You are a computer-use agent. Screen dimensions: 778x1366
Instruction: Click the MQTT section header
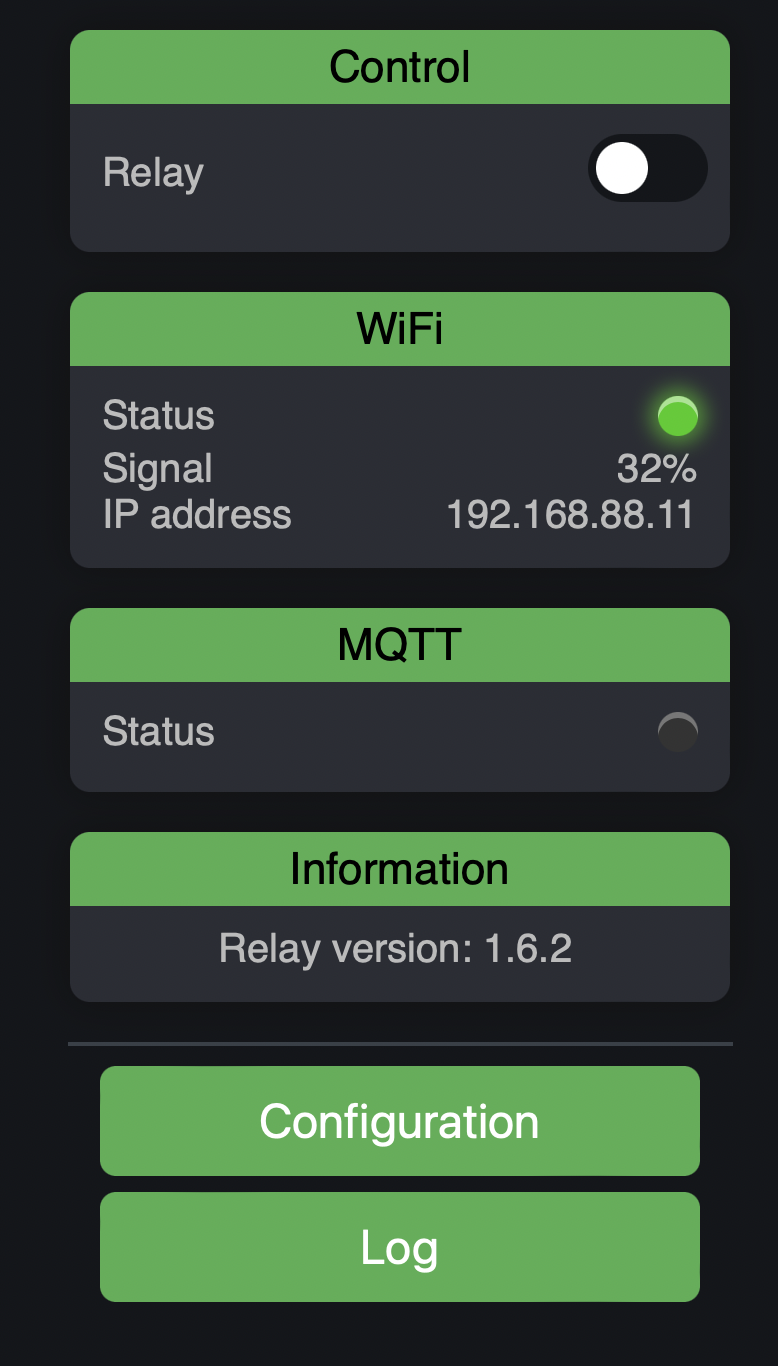click(399, 644)
